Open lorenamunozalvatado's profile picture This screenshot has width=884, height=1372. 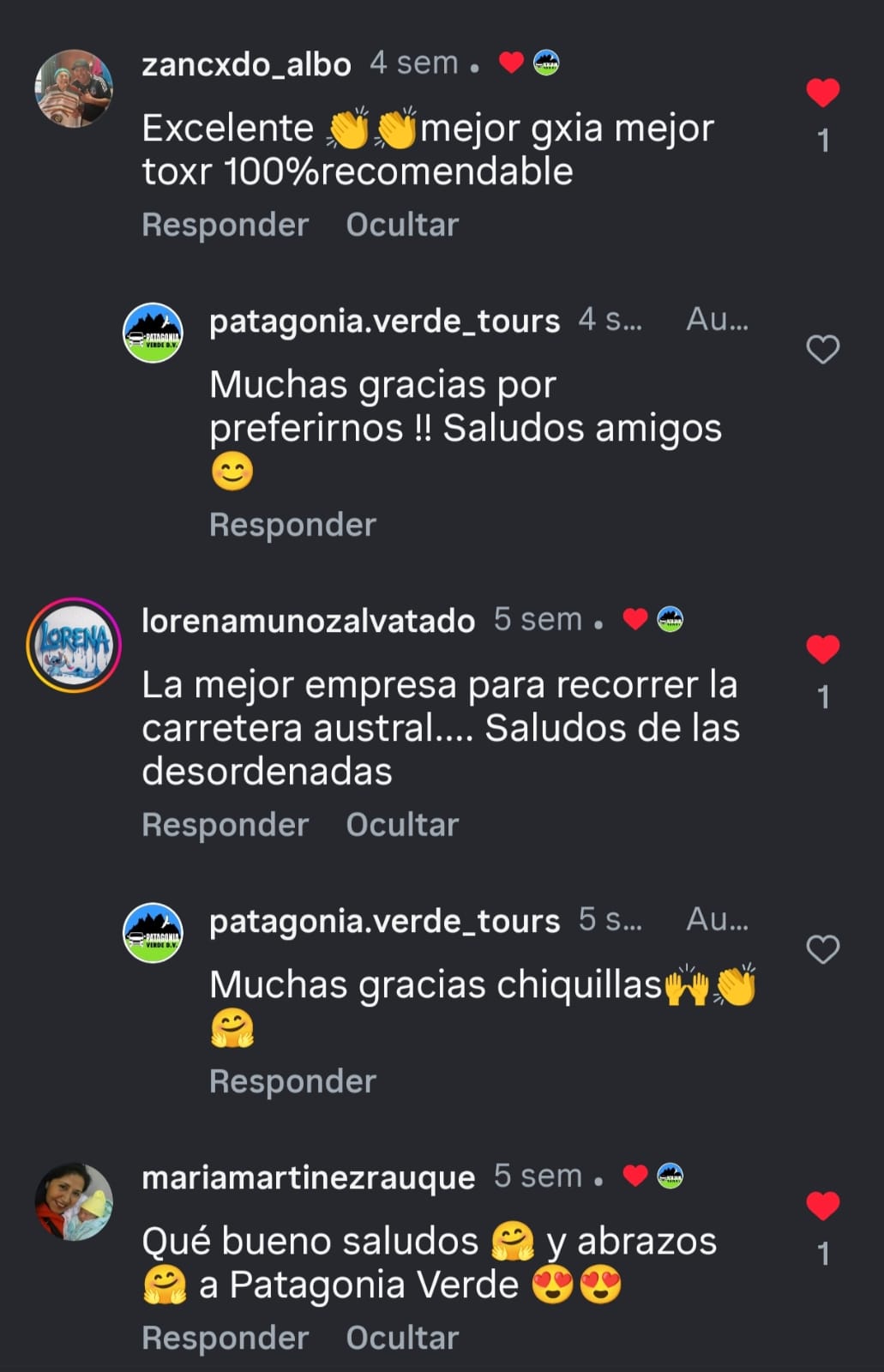[74, 645]
